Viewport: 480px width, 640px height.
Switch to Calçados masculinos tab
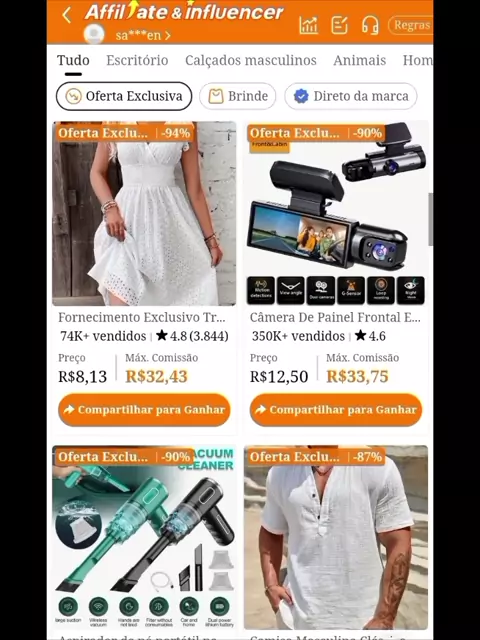251,60
